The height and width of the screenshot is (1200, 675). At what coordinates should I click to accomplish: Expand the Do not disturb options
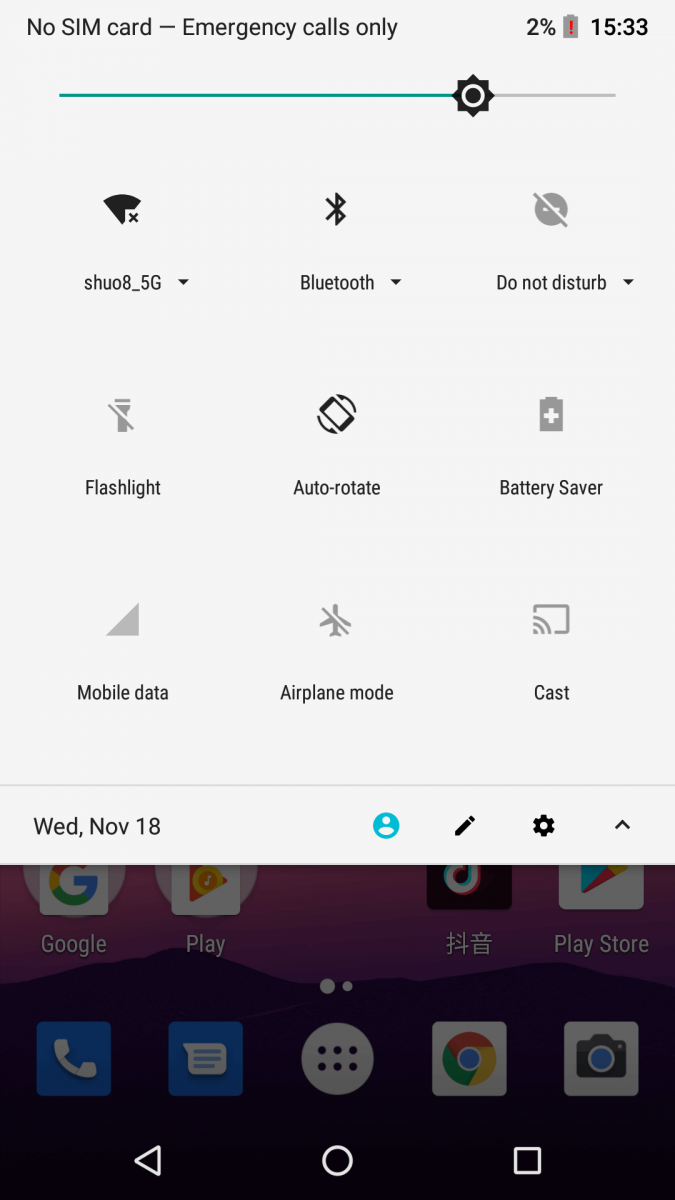[x=628, y=283]
